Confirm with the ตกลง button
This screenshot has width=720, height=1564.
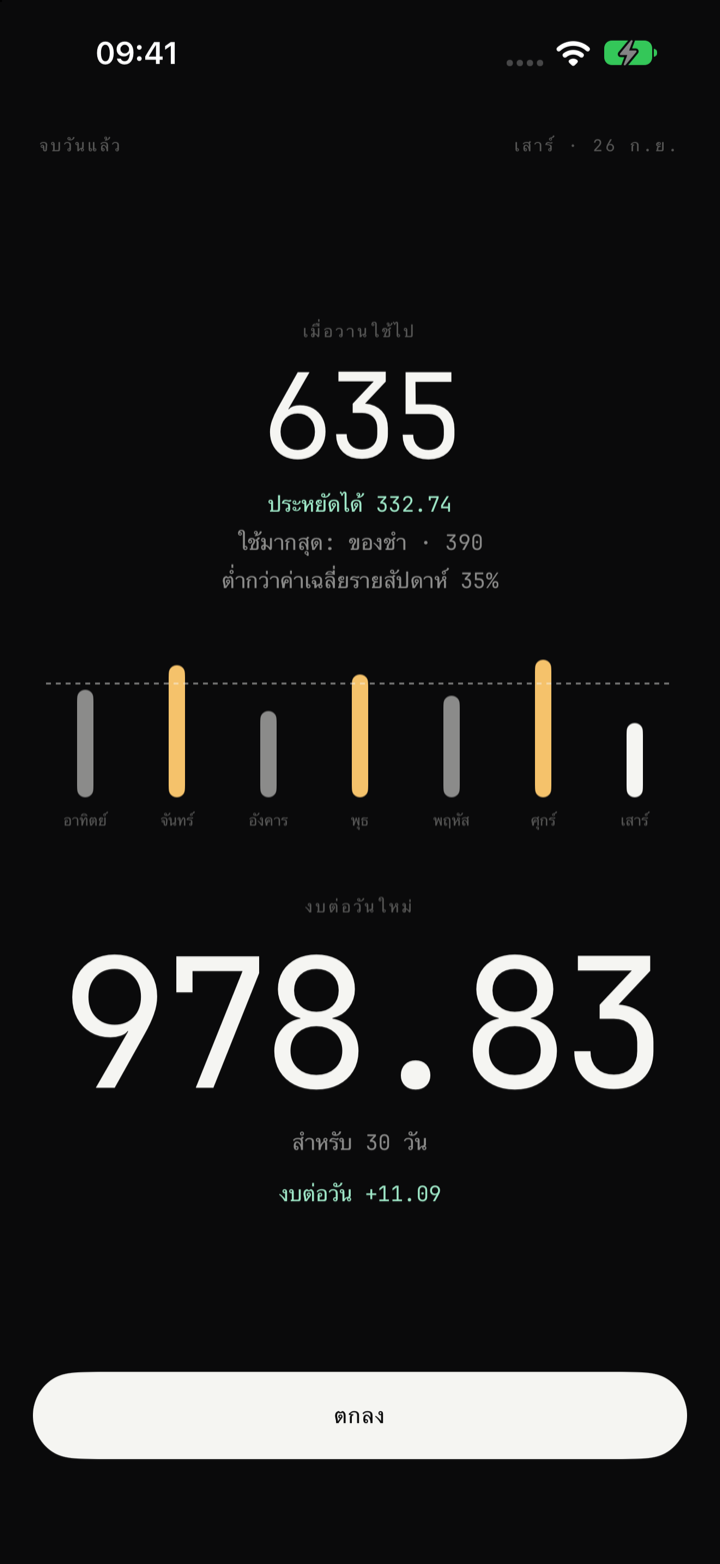[360, 1415]
